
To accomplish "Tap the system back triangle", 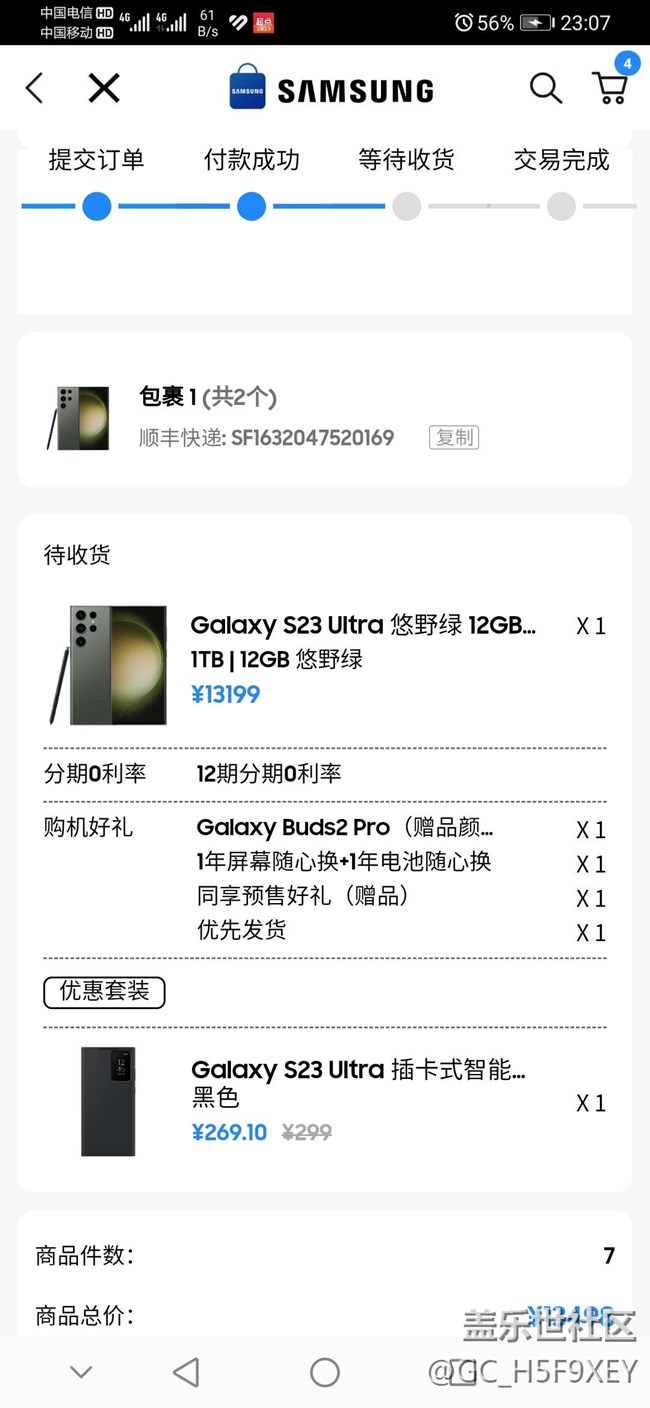I will pyautogui.click(x=186, y=1372).
